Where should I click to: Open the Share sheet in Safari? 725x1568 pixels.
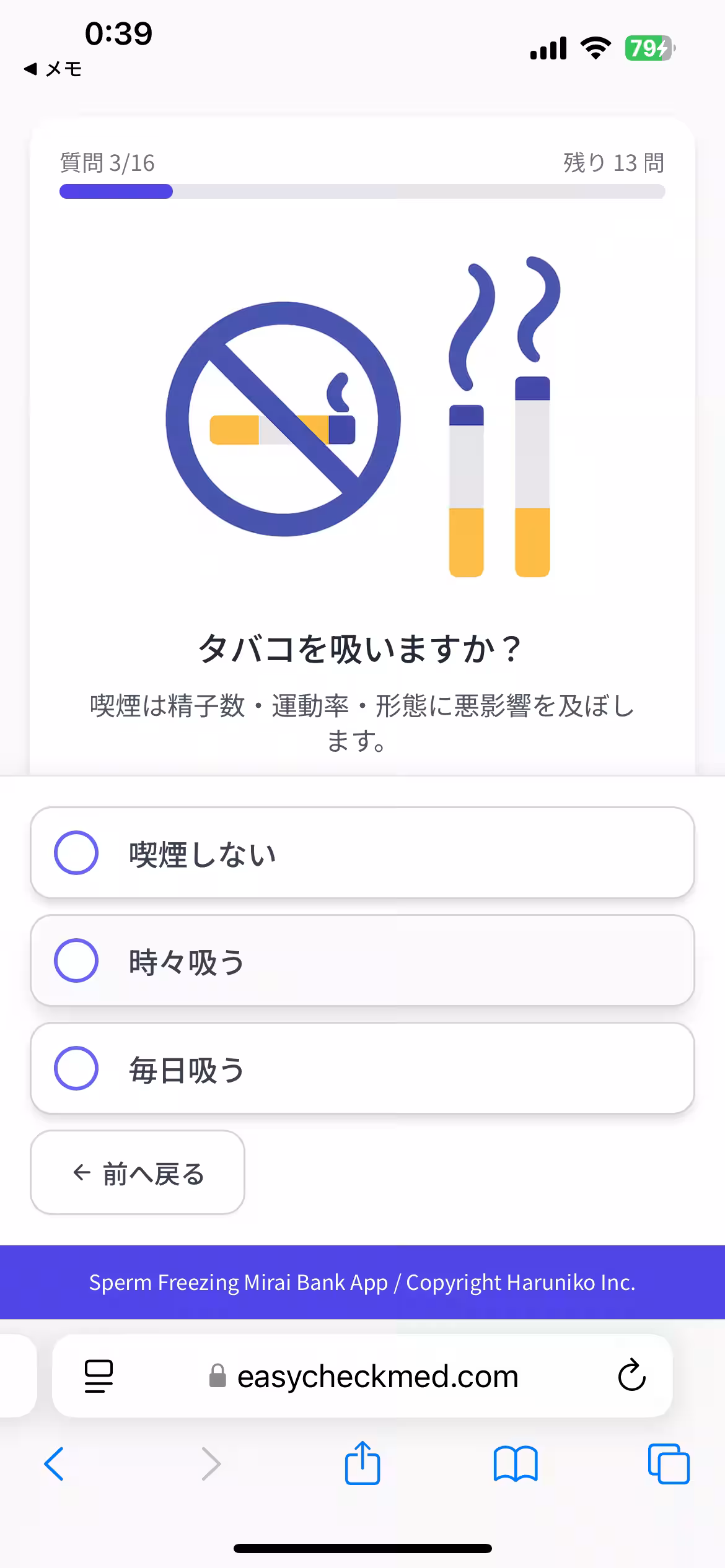pos(362,1465)
